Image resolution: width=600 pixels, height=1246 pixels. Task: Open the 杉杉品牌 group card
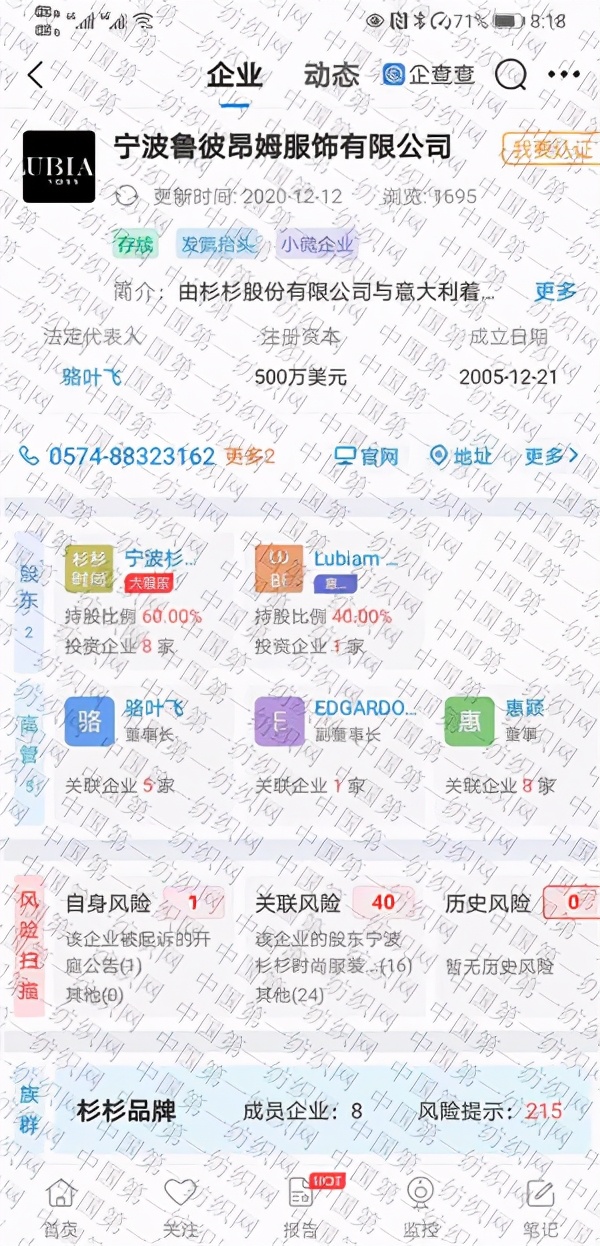(x=320, y=1111)
